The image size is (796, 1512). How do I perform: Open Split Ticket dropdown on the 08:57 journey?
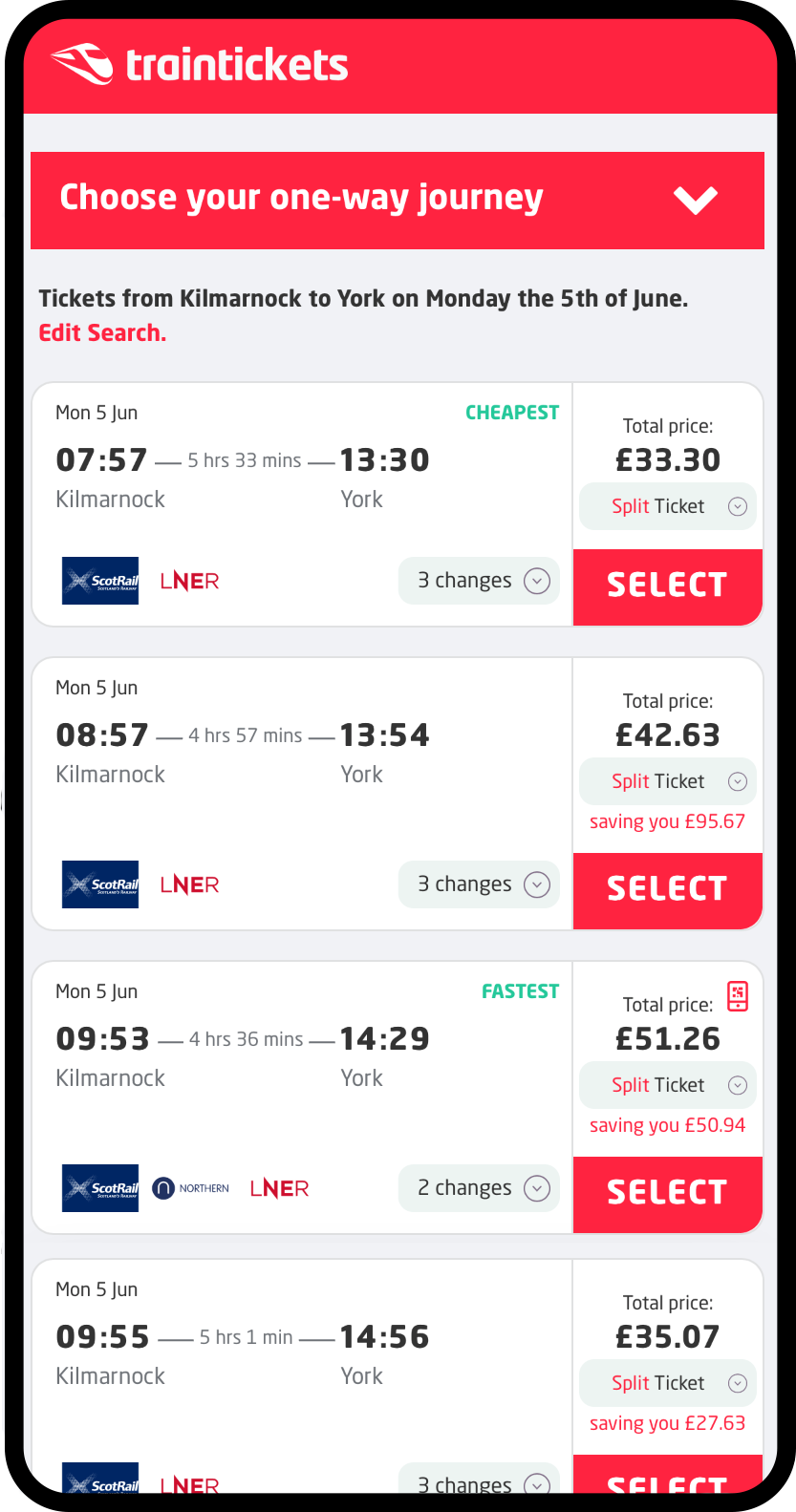pyautogui.click(x=667, y=780)
